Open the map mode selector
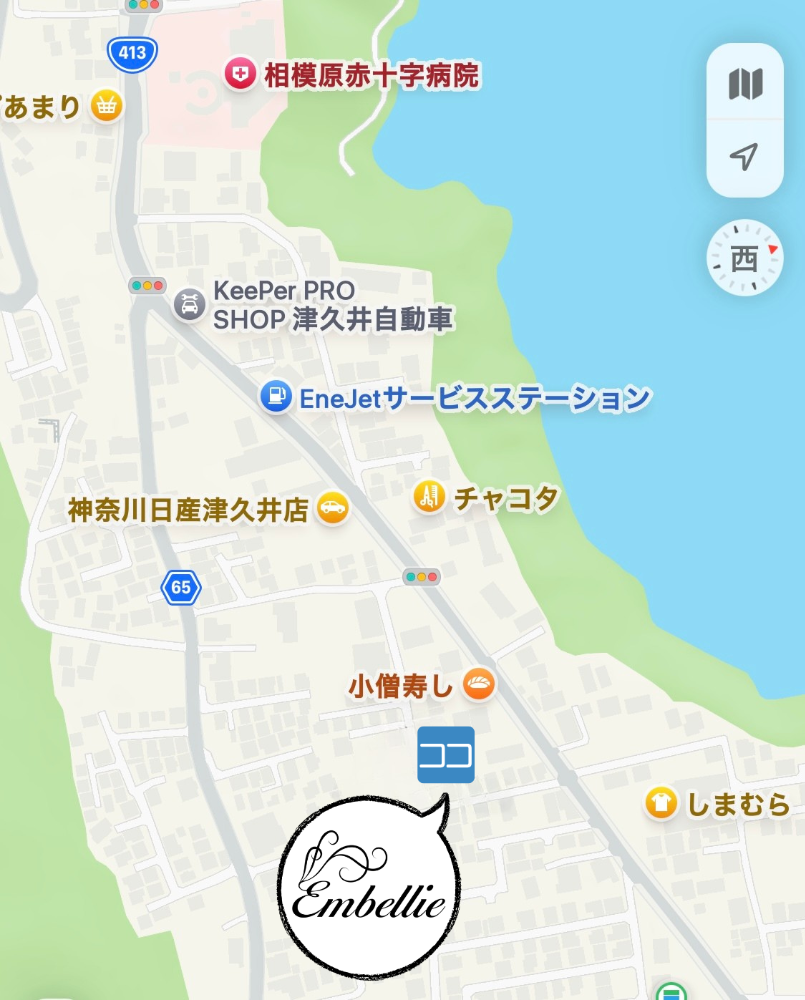 point(745,84)
